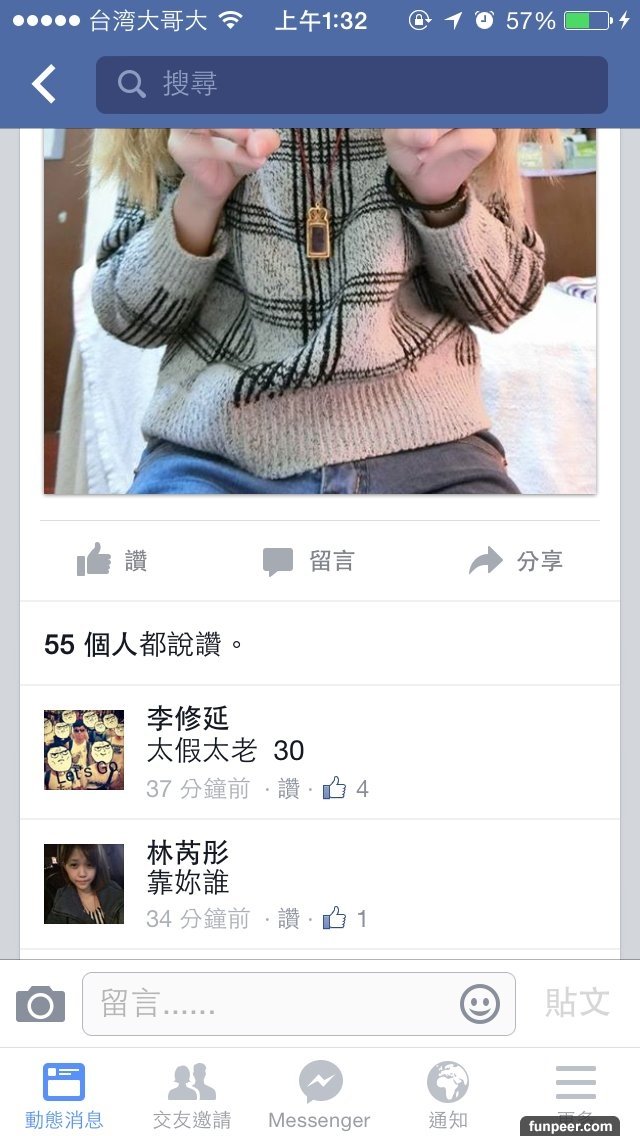
Task: Post the comment with 貼文
Action: click(577, 1003)
